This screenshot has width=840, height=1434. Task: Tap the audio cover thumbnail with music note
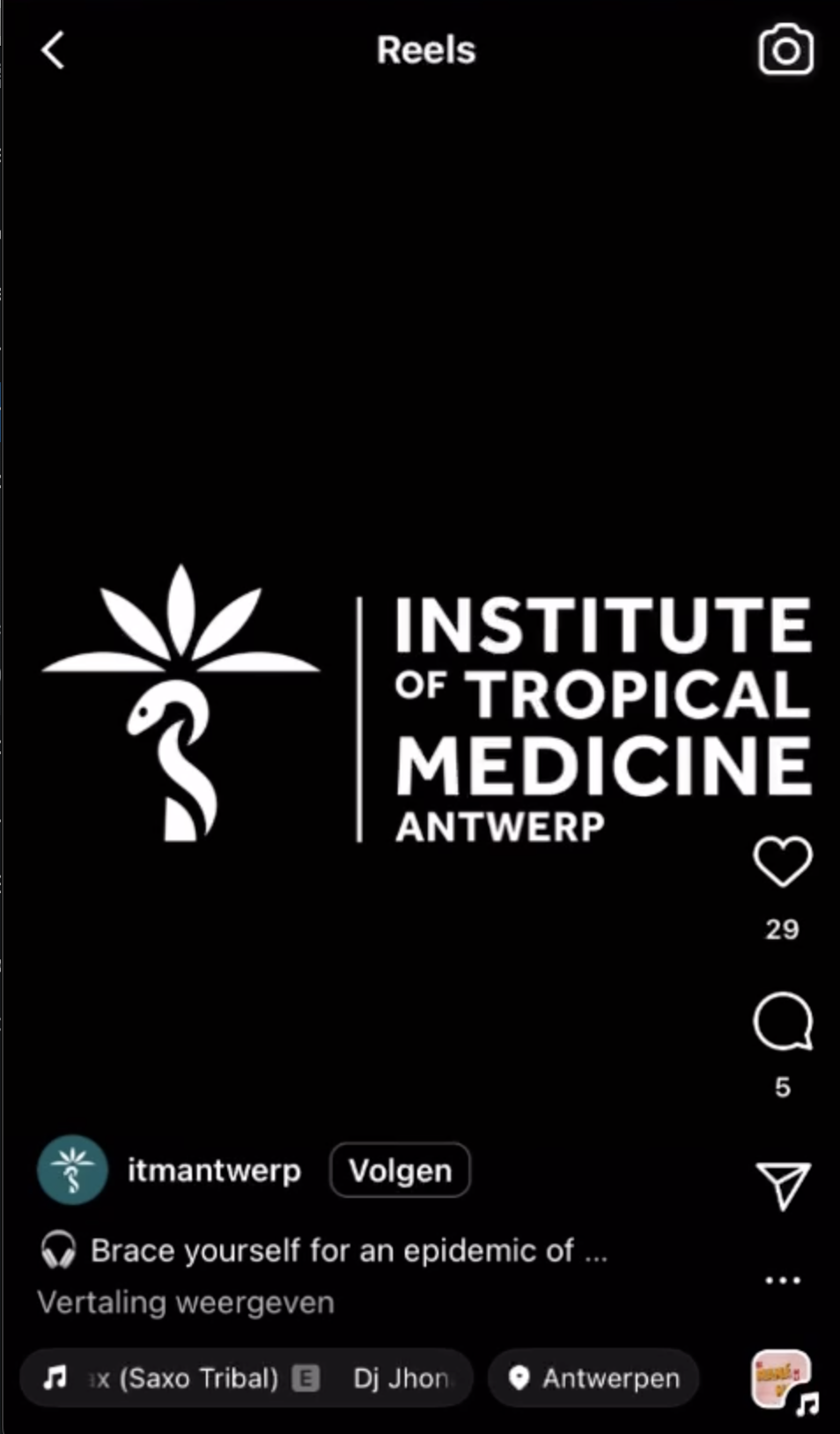pos(782,1379)
